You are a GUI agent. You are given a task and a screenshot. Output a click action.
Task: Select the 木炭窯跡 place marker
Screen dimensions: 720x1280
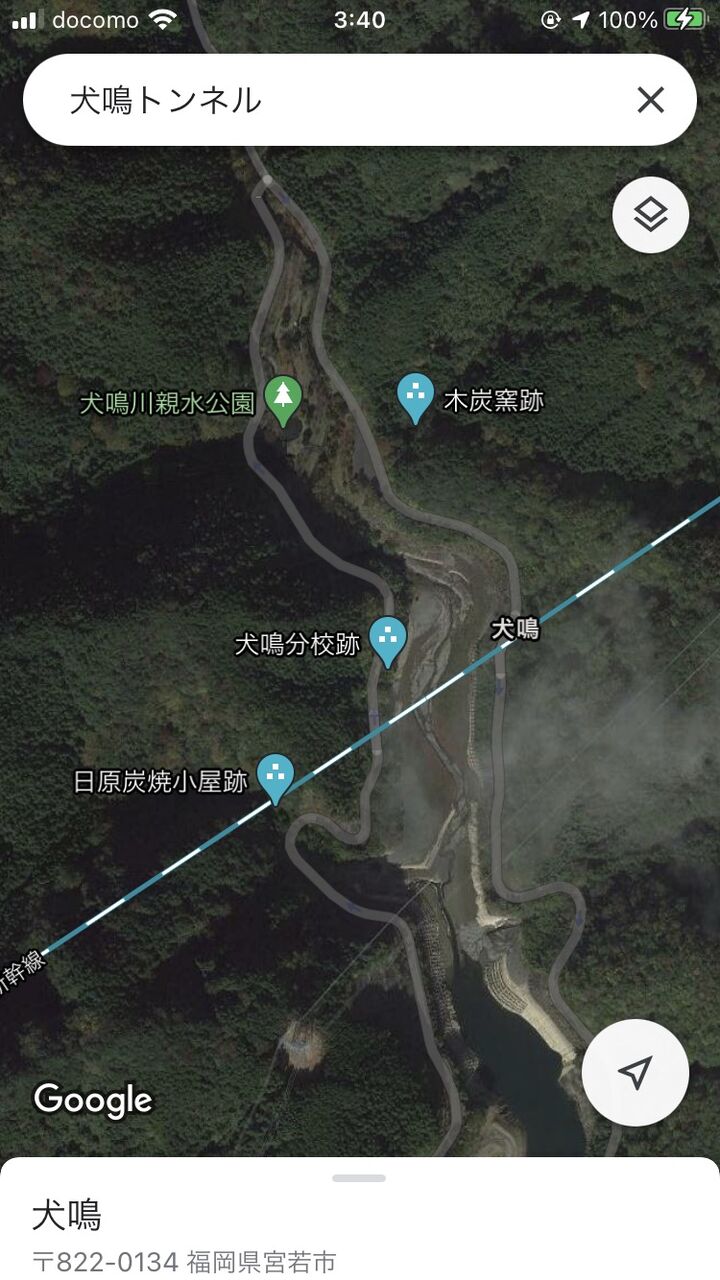point(415,396)
